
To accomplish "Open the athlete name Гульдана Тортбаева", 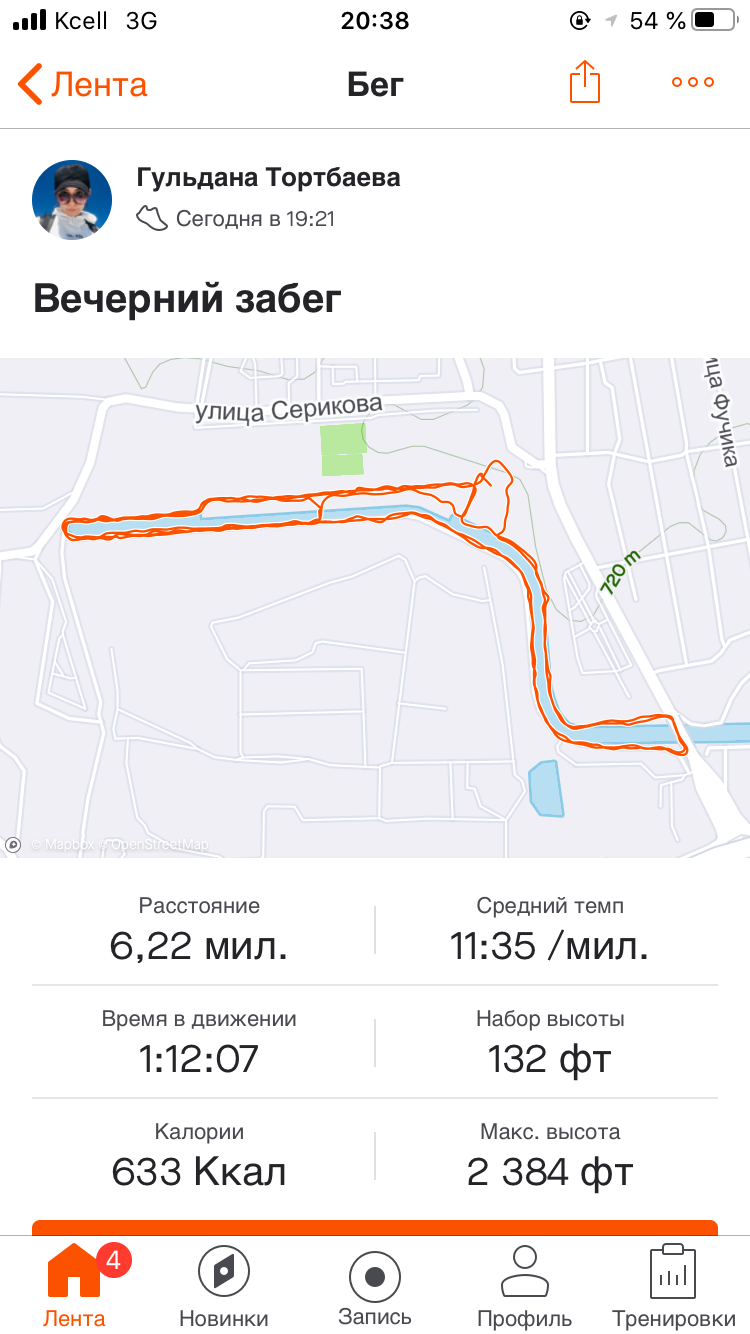I will coord(268,178).
